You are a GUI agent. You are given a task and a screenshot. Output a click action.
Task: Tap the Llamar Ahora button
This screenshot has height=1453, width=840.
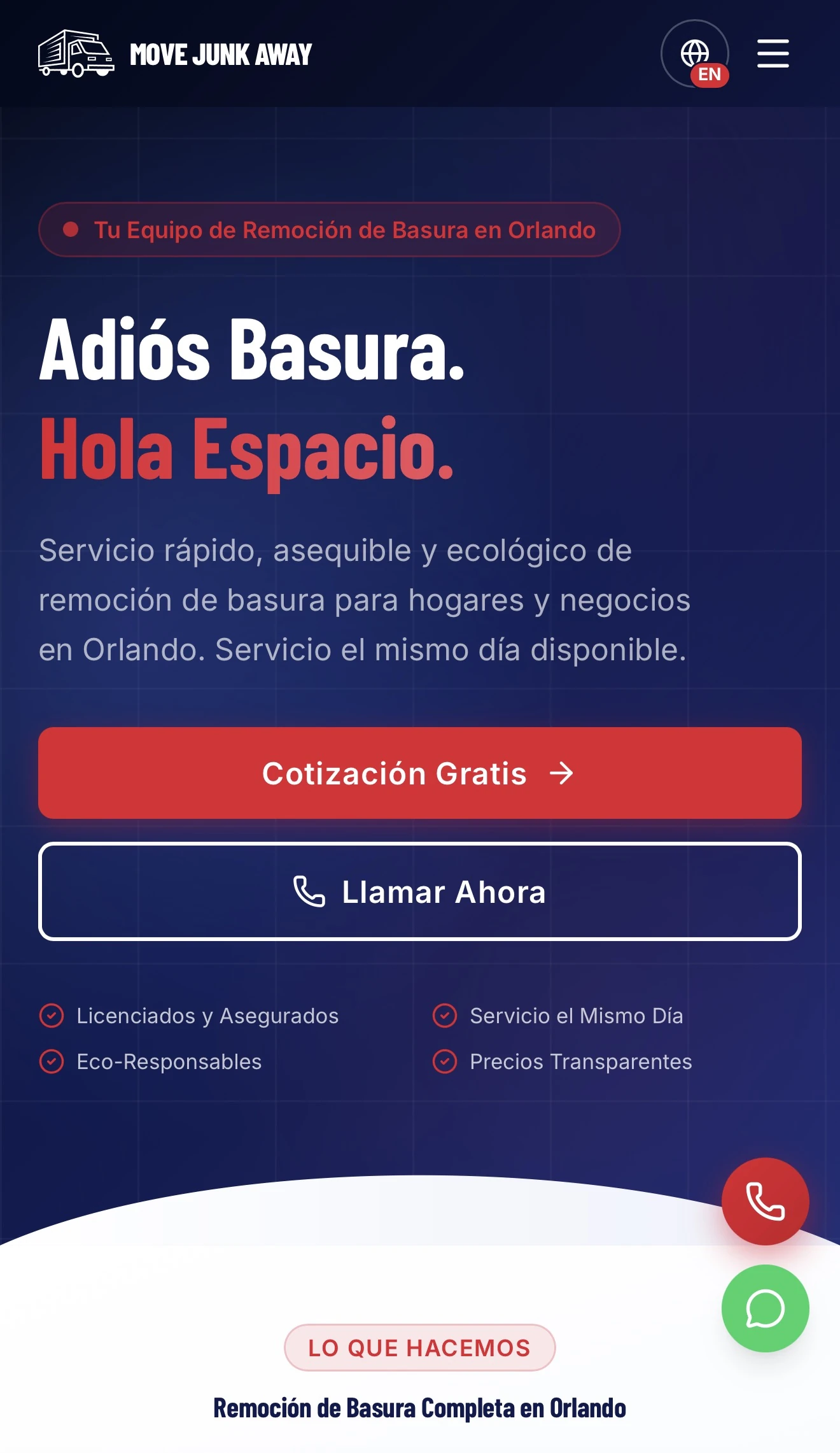coord(420,891)
